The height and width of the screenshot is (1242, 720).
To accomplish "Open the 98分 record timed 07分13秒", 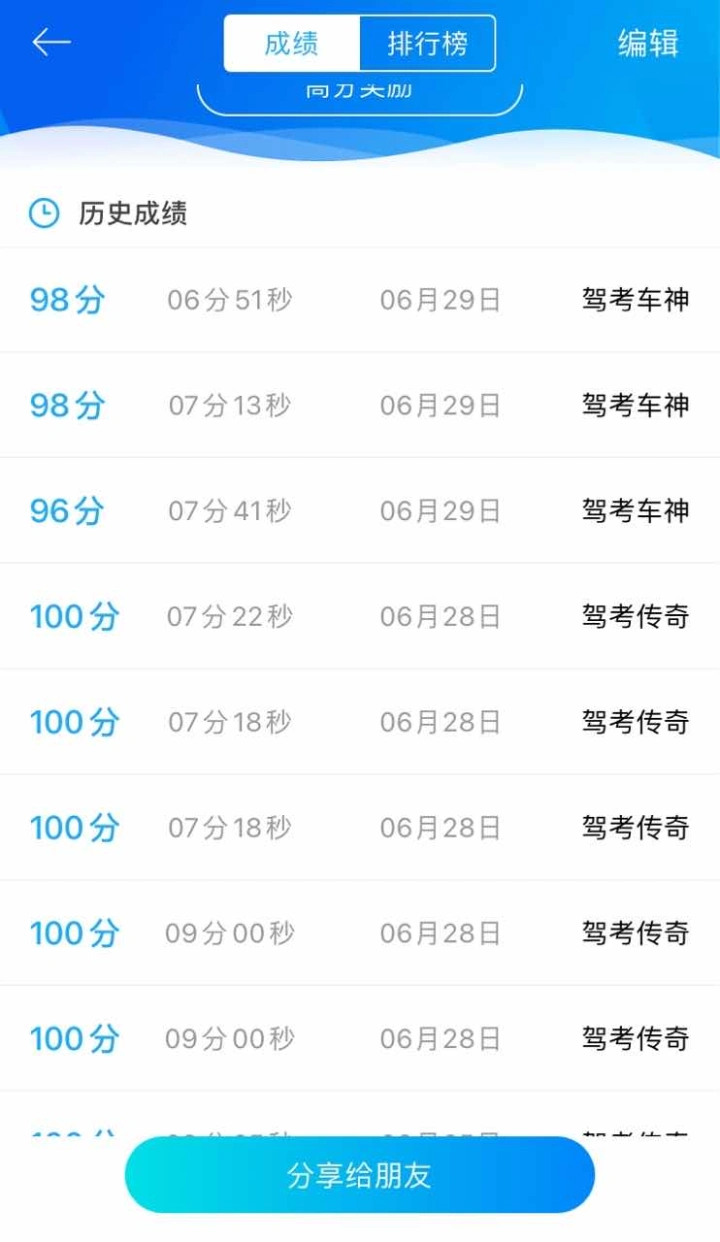I will click(360, 405).
